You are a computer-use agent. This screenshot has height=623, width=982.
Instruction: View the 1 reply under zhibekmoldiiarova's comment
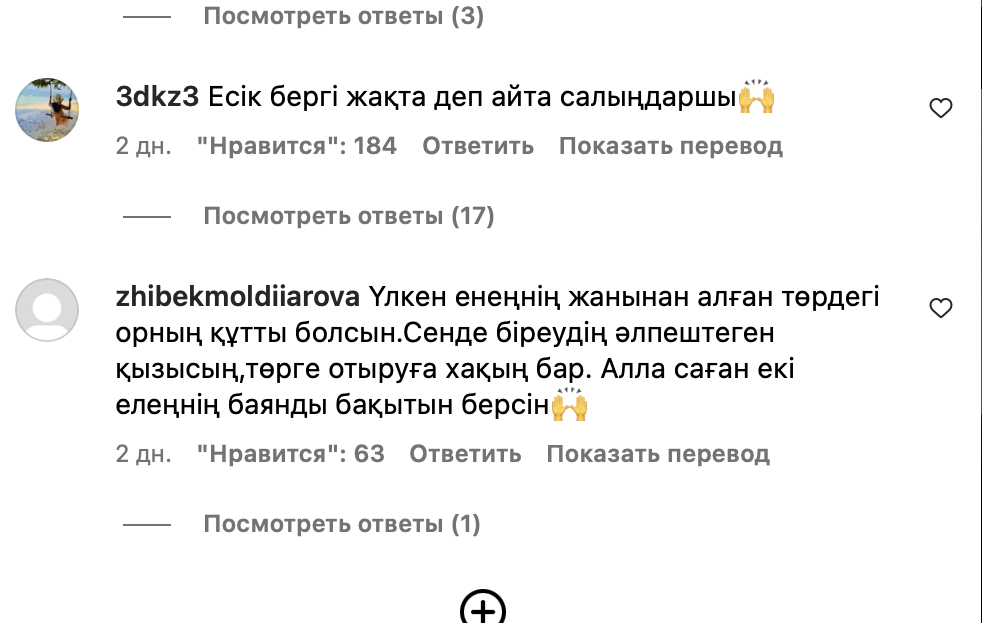[x=341, y=524]
